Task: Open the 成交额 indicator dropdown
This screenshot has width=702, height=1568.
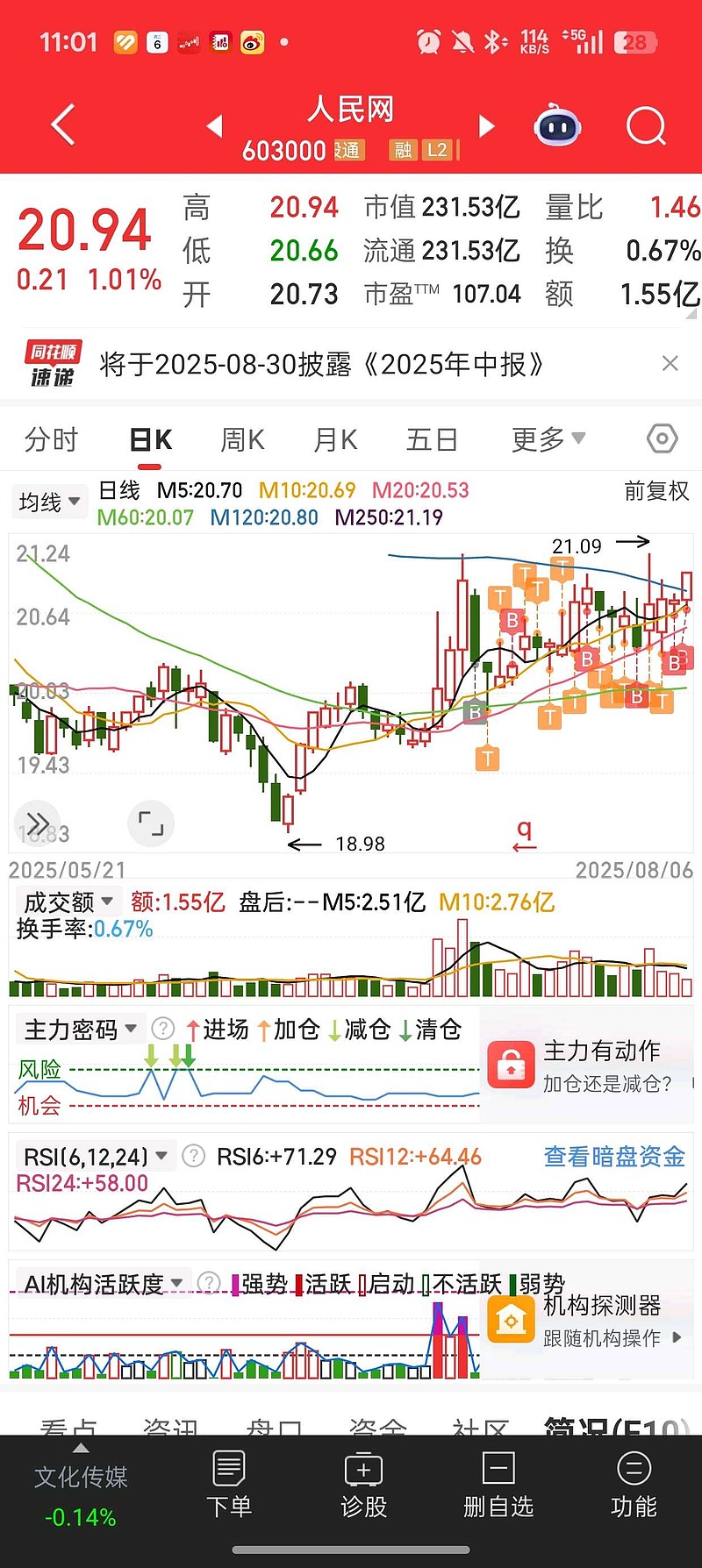Action: (68, 902)
